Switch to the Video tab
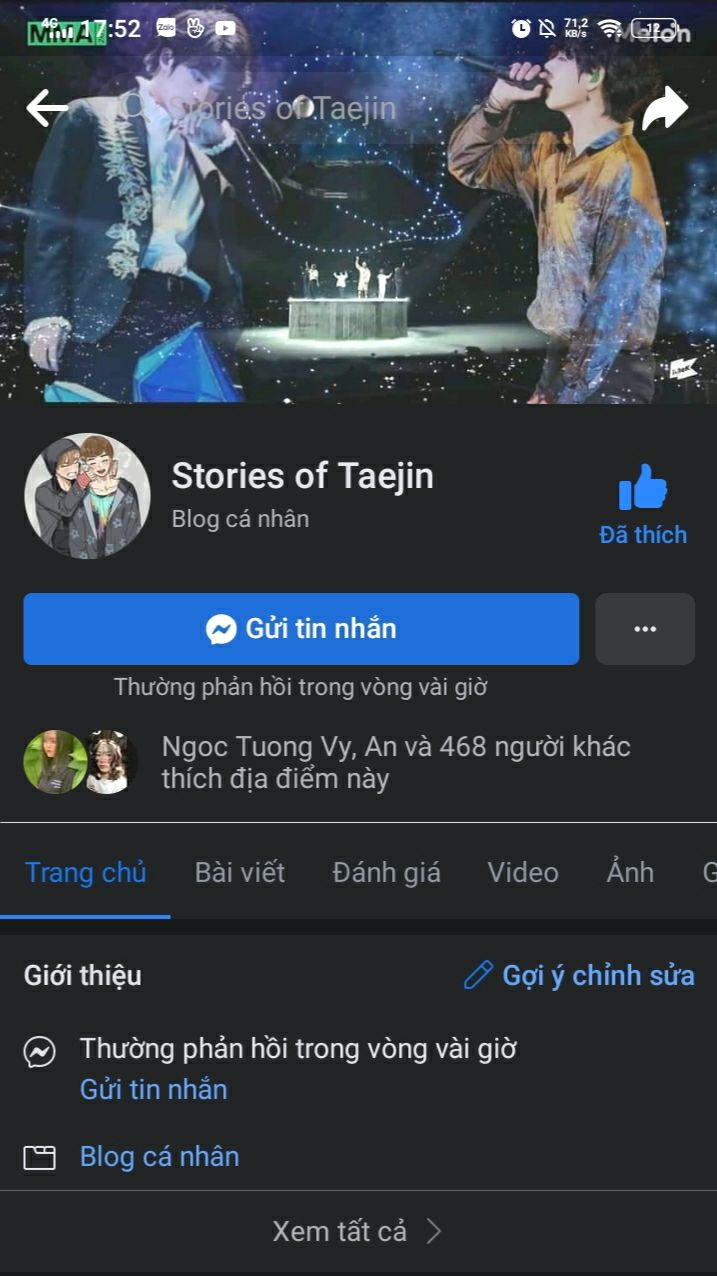The image size is (717, 1276). [523, 872]
